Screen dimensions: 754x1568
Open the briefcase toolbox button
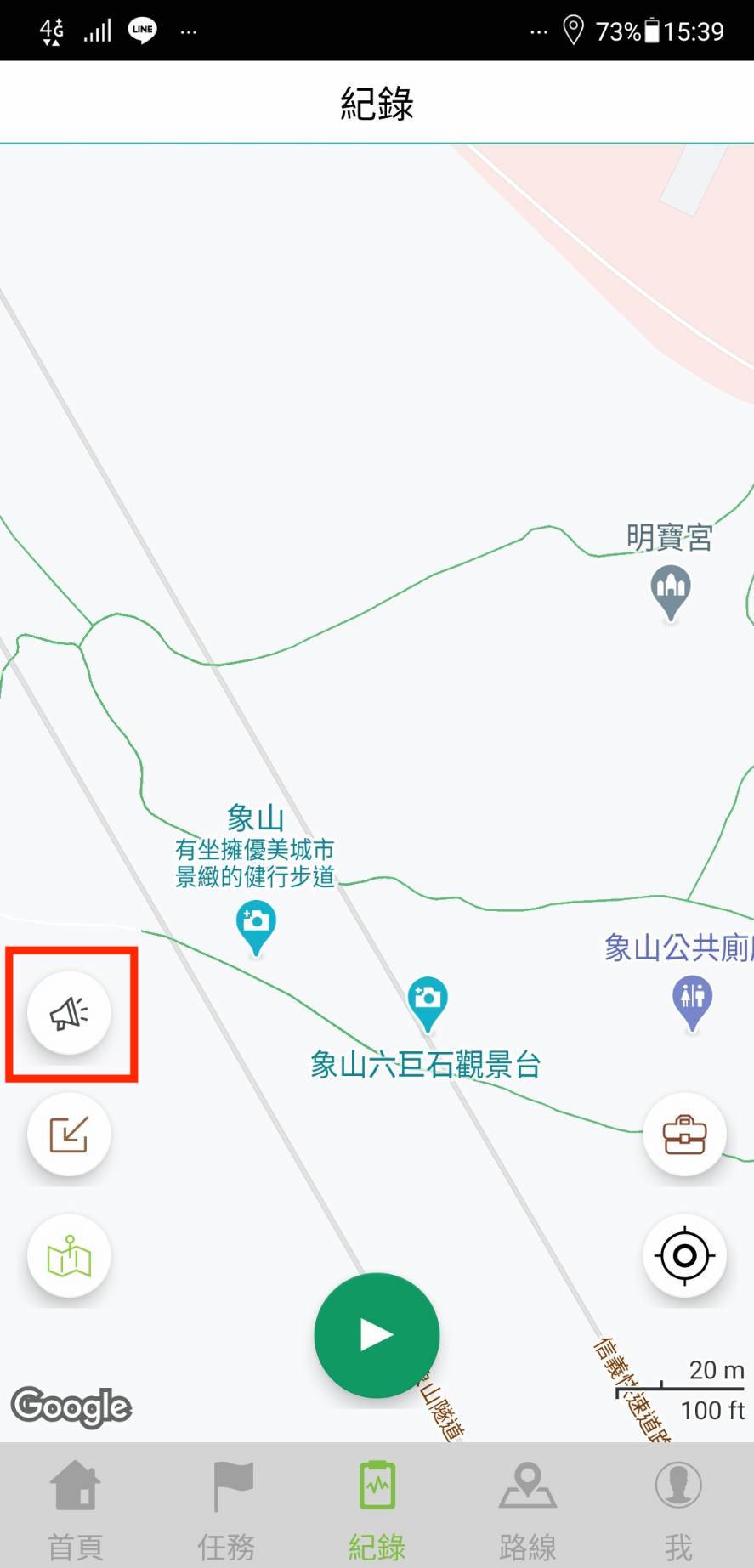[x=684, y=1135]
